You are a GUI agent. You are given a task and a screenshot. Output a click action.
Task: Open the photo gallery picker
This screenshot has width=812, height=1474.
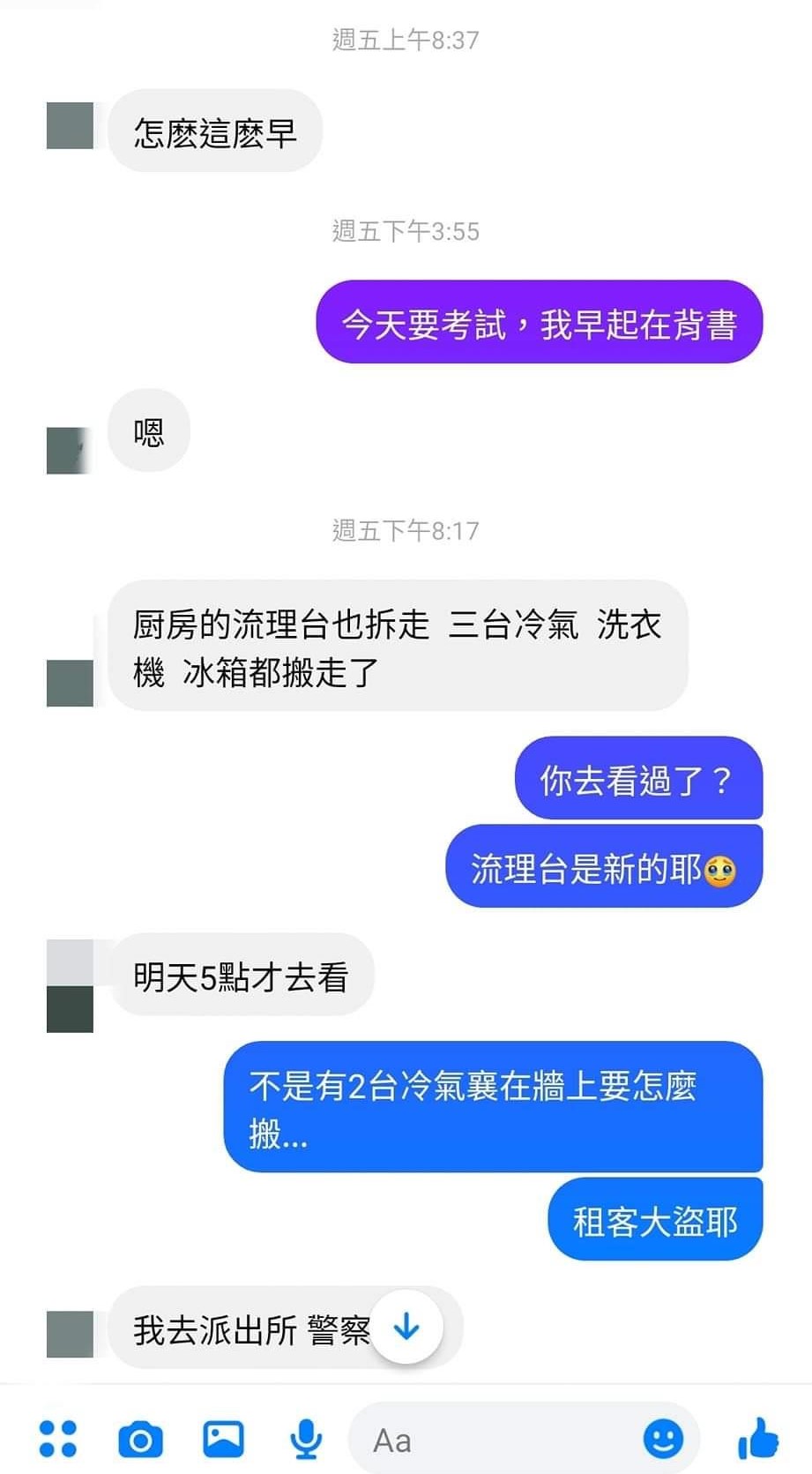[223, 1439]
